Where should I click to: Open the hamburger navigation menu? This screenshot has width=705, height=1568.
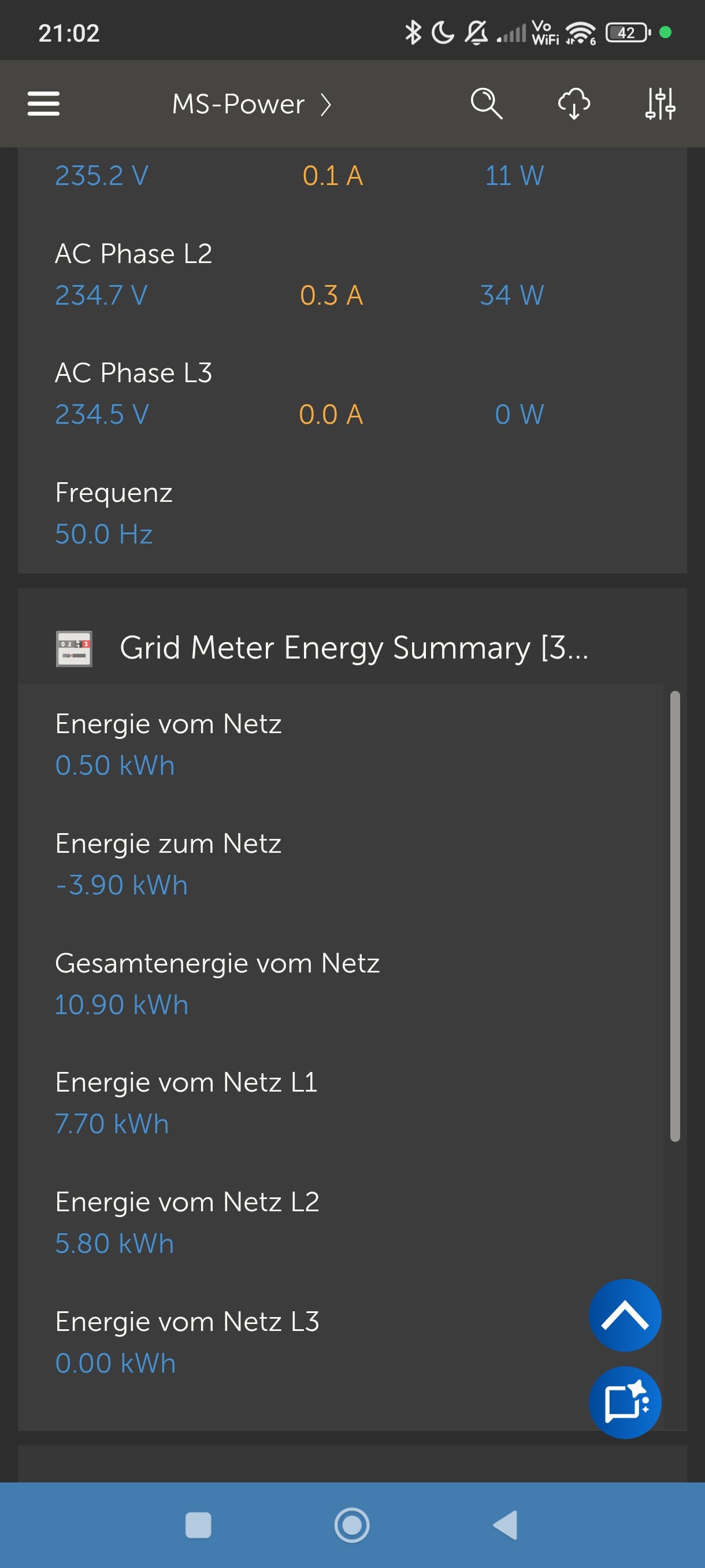(44, 103)
